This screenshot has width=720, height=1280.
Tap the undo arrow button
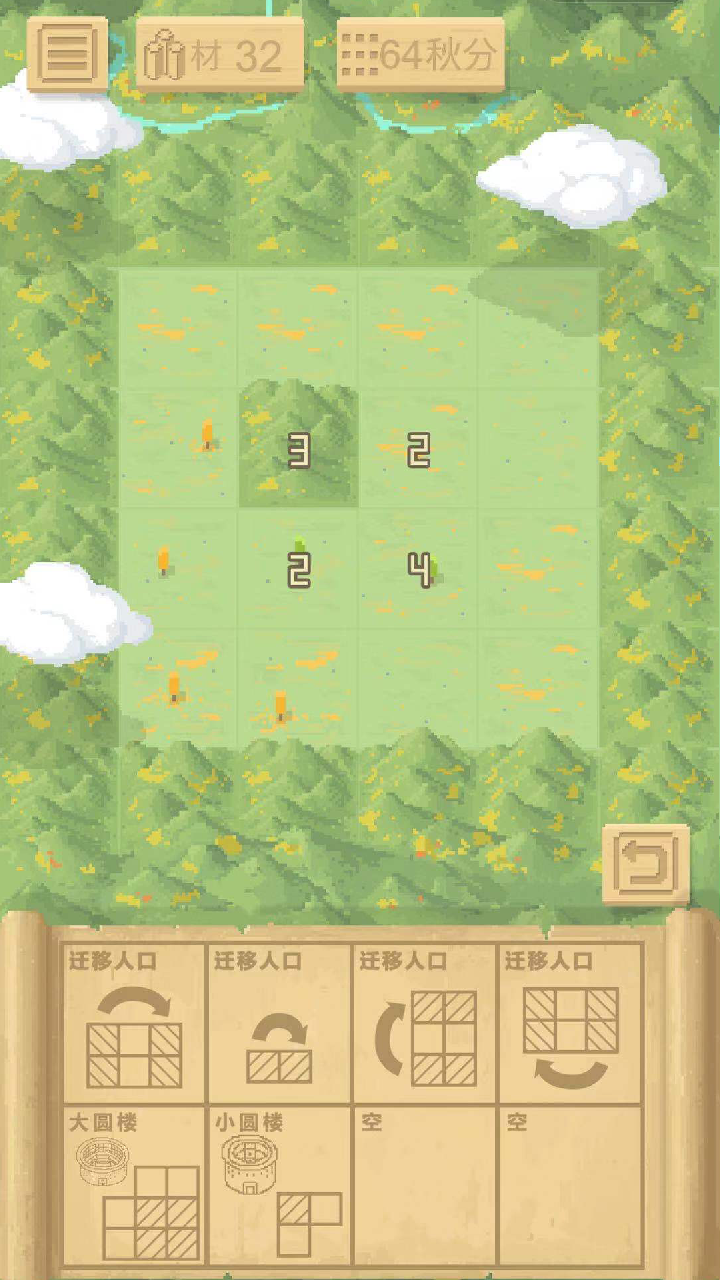pyautogui.click(x=646, y=865)
